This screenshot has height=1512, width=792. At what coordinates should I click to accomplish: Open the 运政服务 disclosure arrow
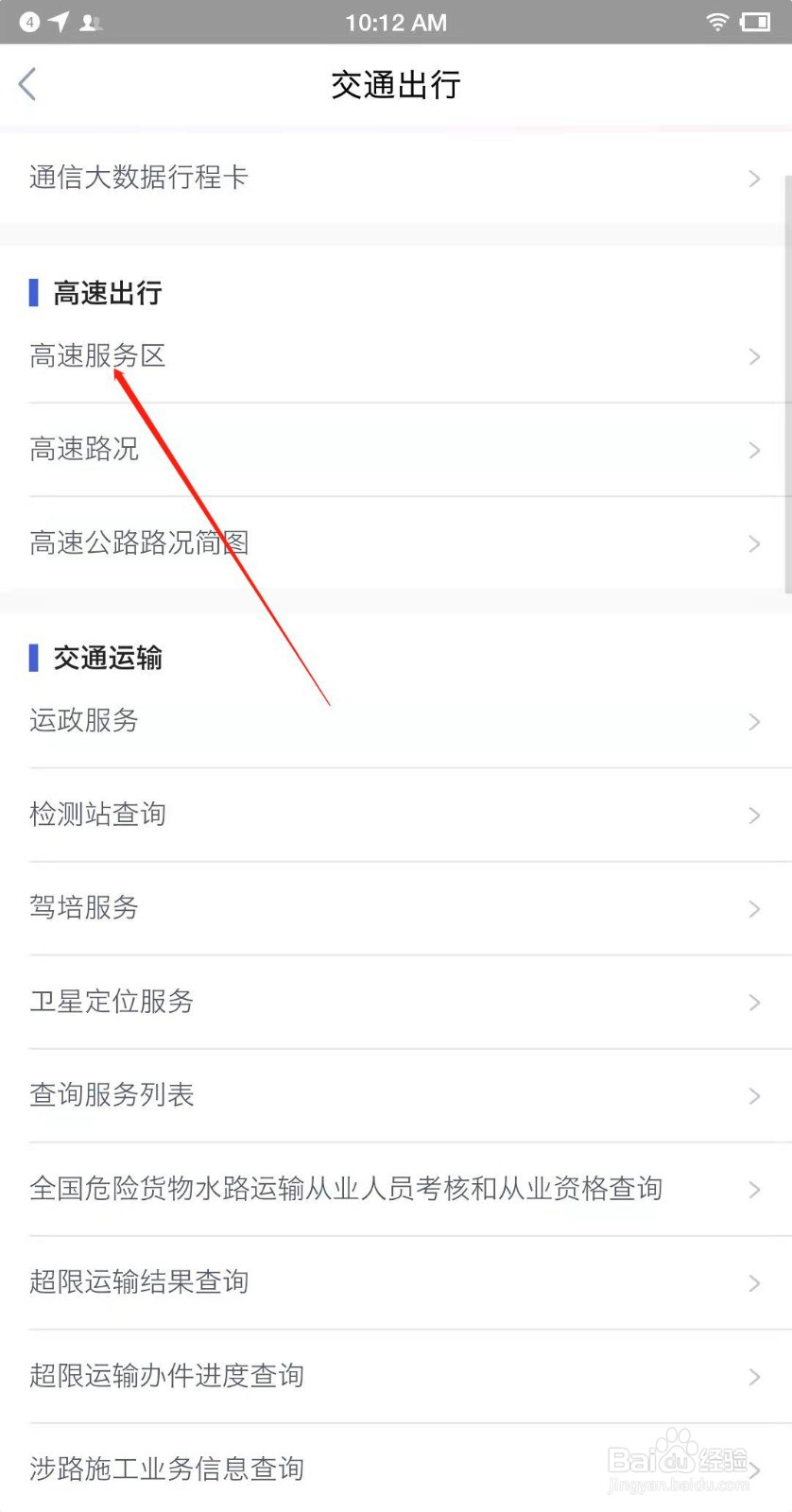[x=753, y=721]
